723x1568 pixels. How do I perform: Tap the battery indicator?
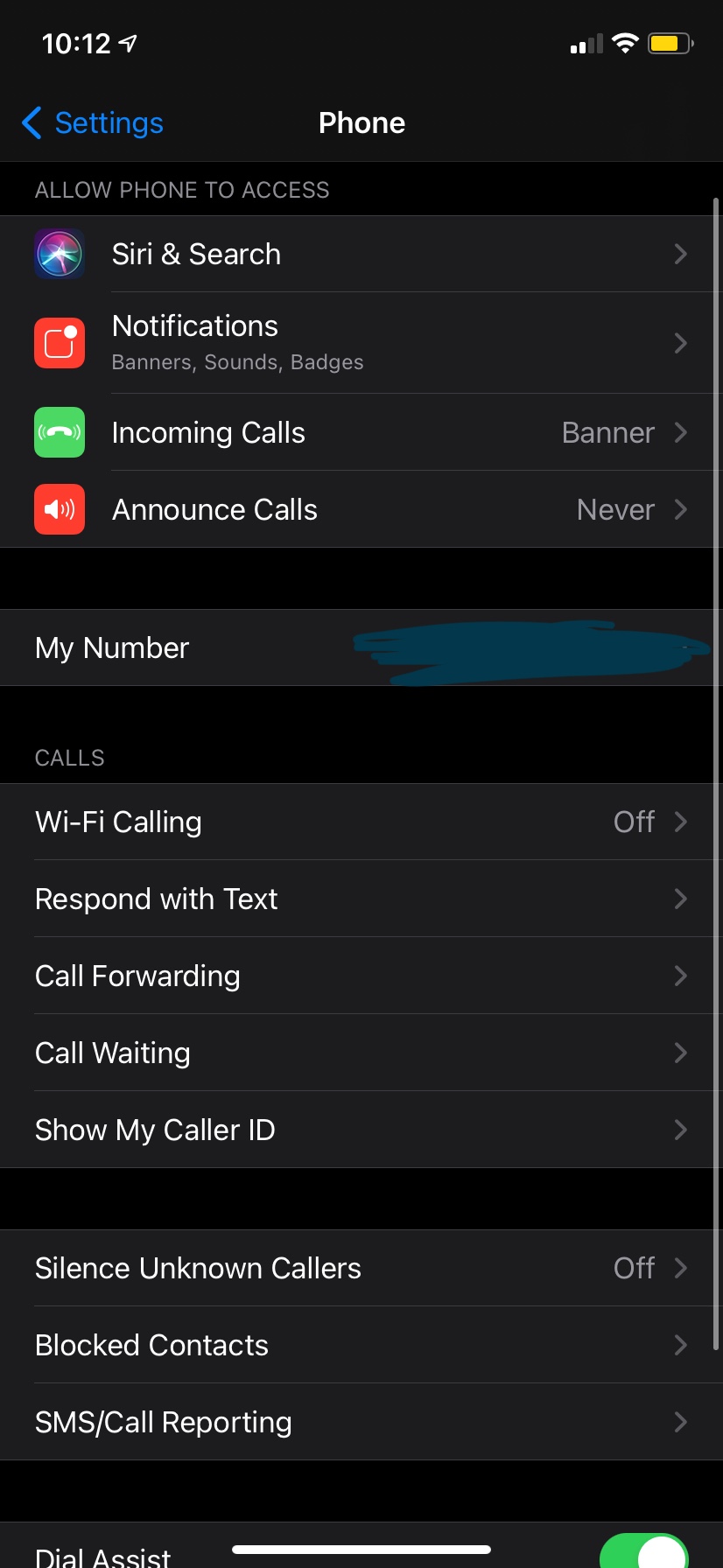tap(669, 42)
